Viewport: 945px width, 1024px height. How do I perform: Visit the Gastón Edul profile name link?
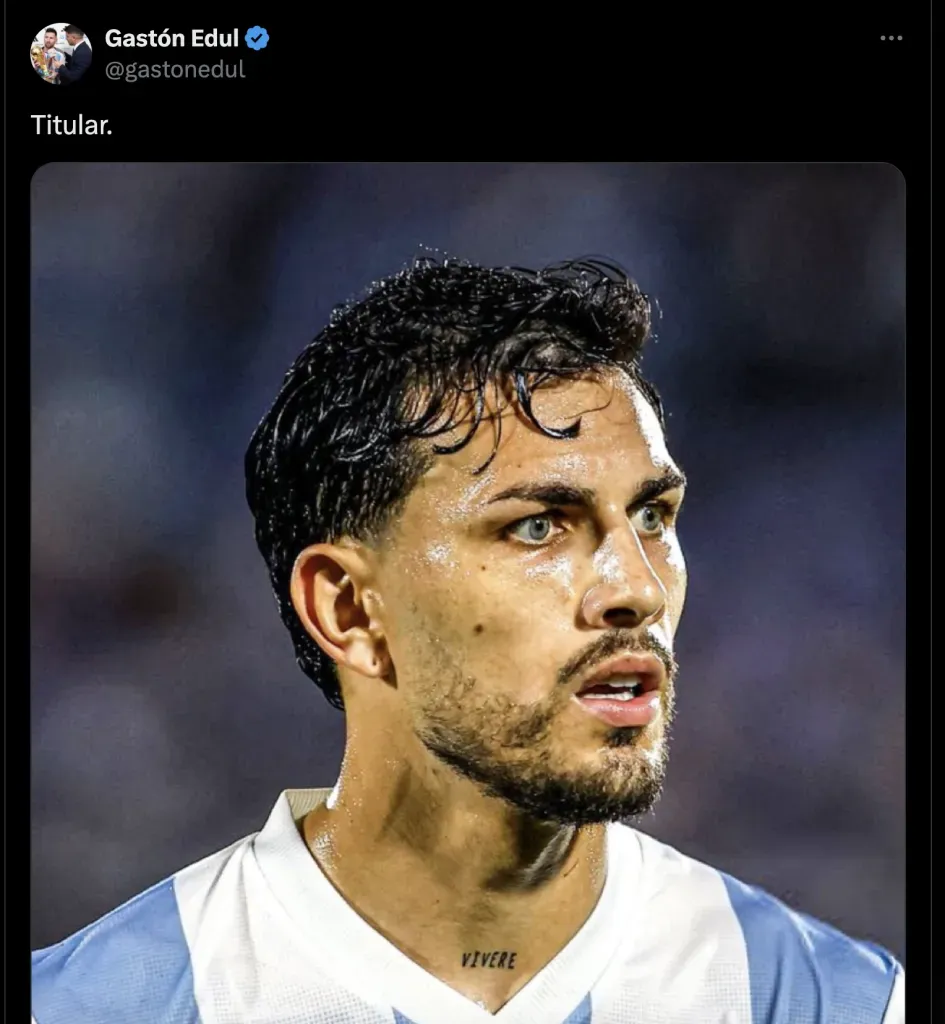172,39
